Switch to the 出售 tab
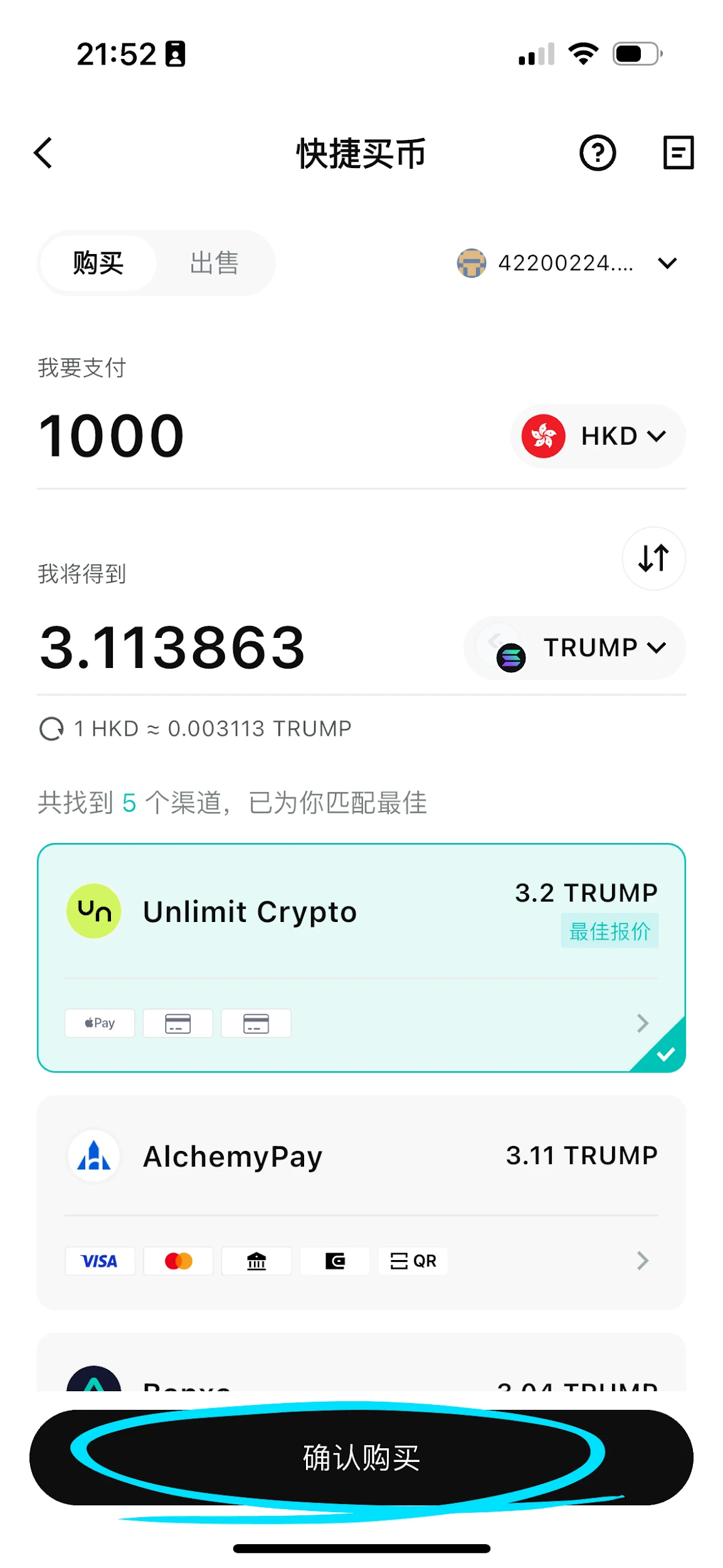This screenshot has height=1568, width=723. pyautogui.click(x=214, y=263)
